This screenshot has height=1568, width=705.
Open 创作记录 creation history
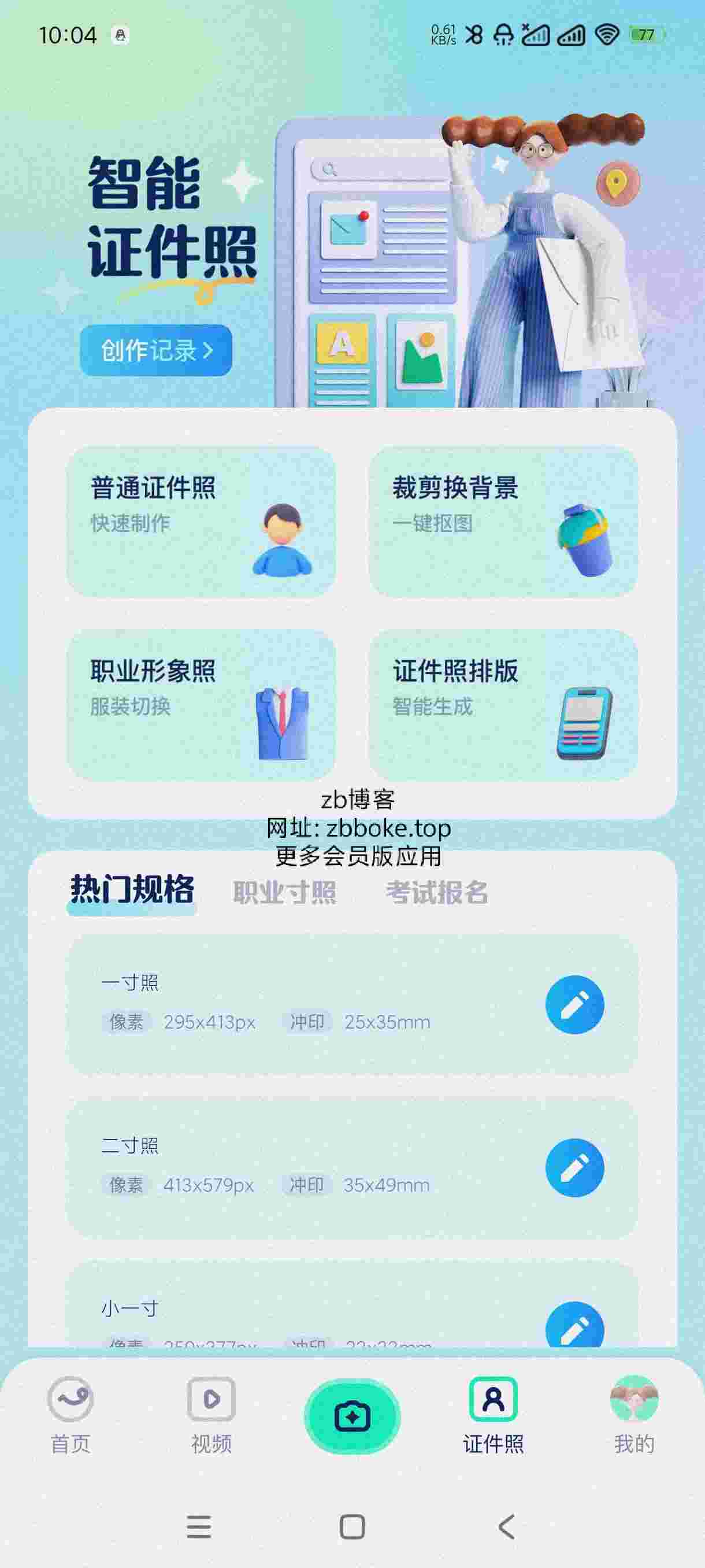(x=157, y=350)
